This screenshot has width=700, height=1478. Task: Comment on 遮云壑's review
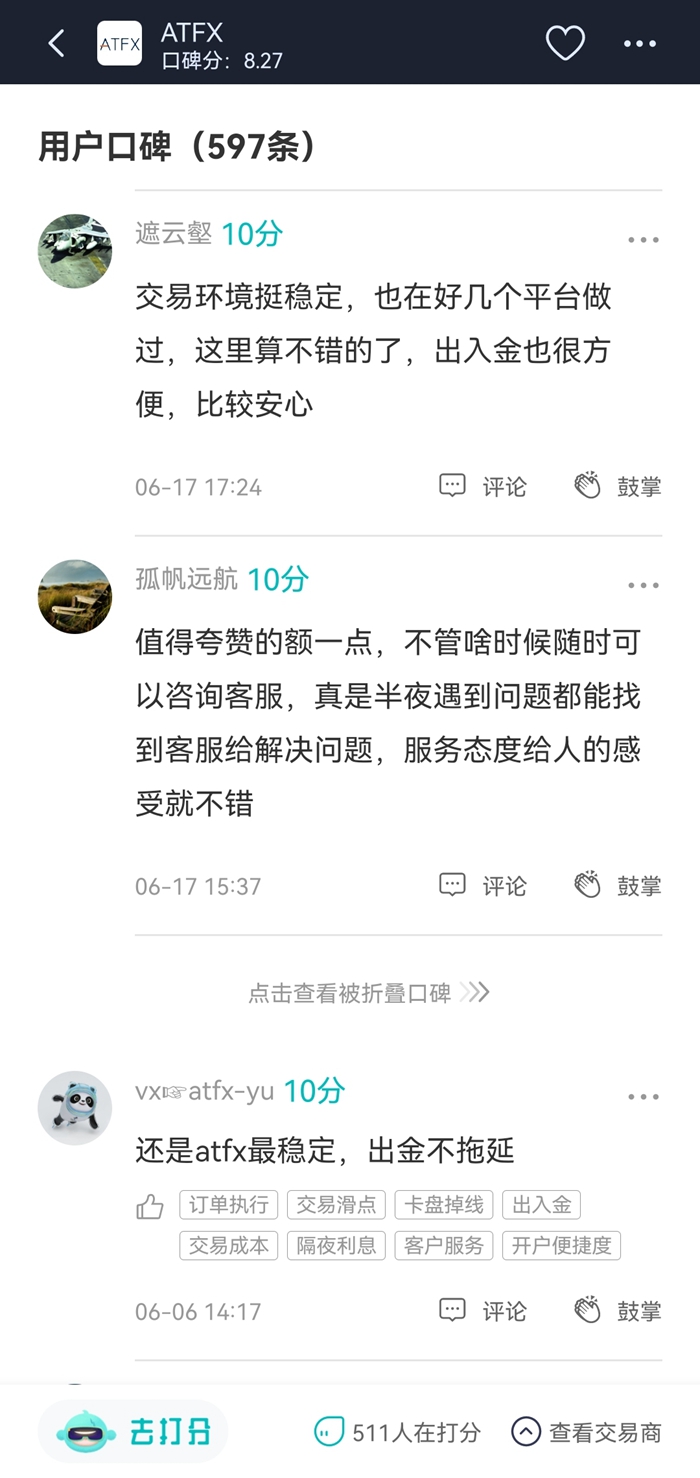coord(483,487)
